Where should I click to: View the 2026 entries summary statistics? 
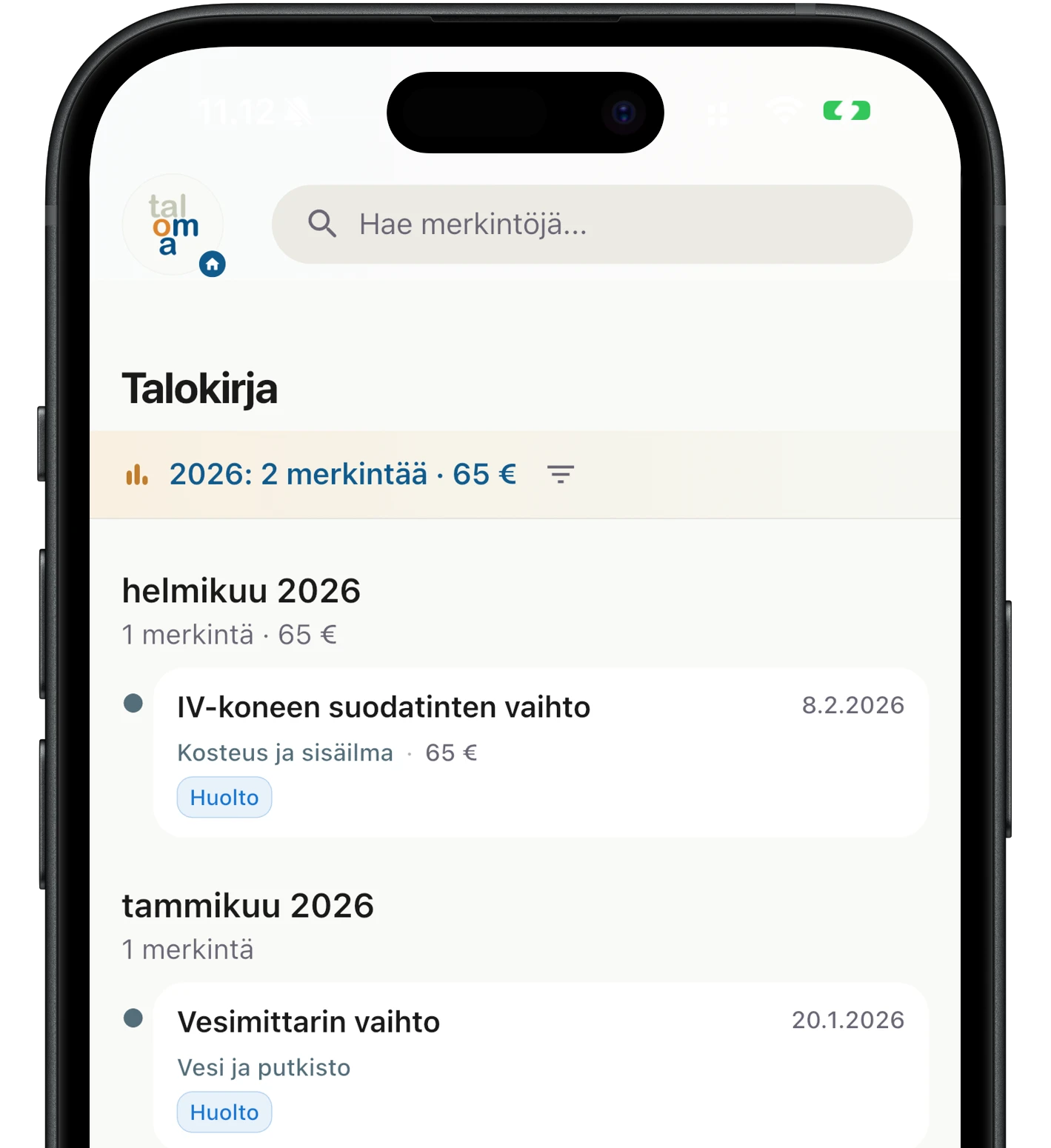341,474
